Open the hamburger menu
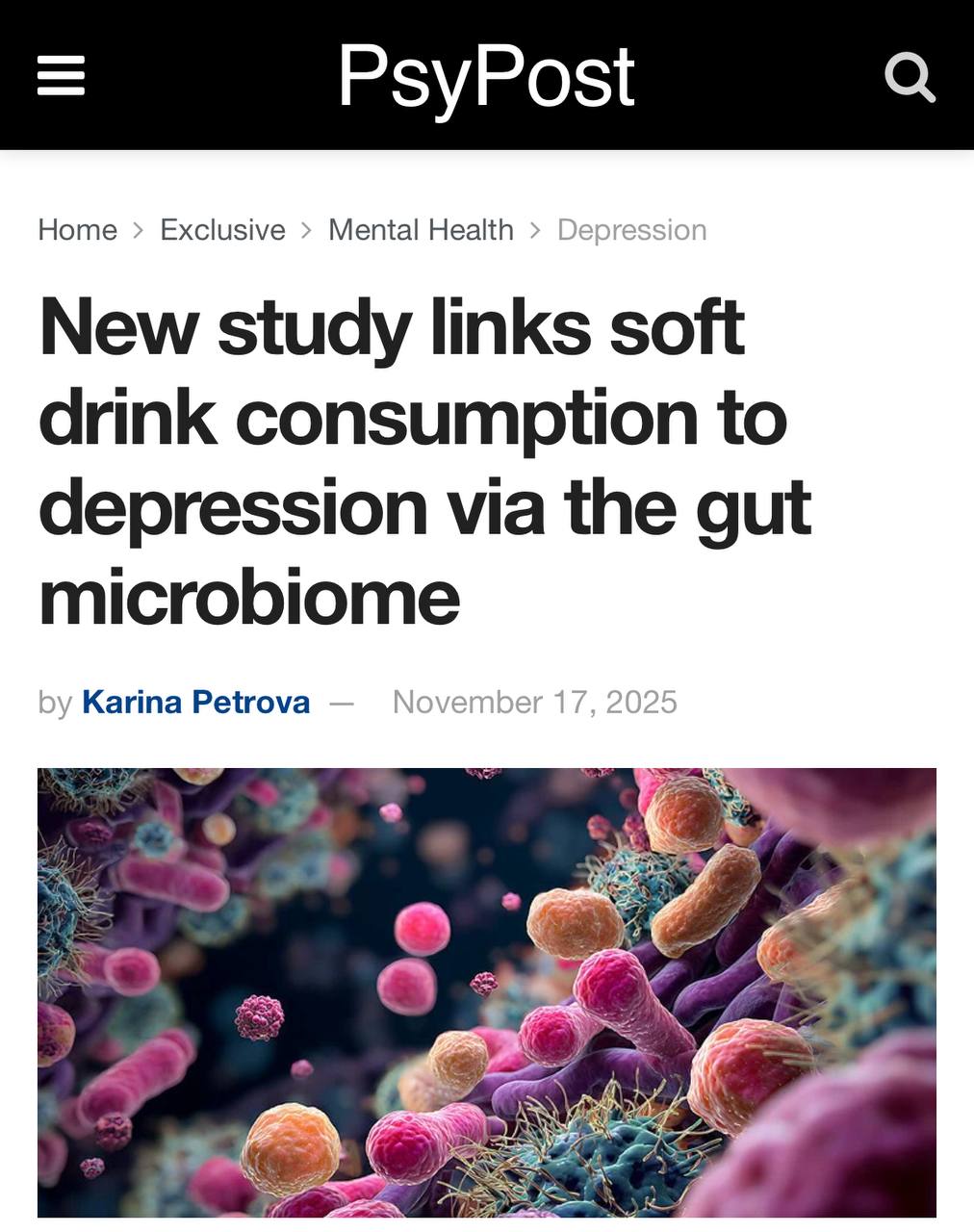 pyautogui.click(x=61, y=75)
